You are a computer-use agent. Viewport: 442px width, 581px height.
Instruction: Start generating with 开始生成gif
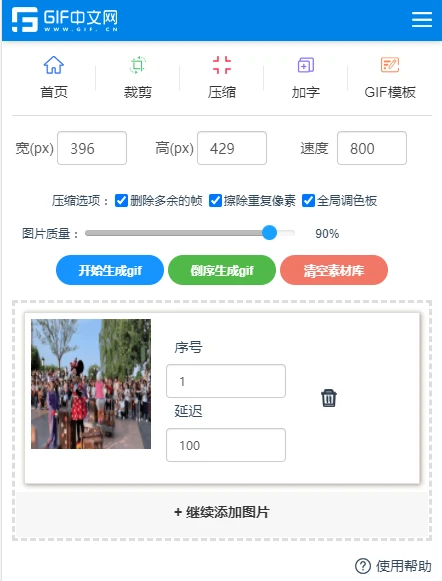(110, 270)
